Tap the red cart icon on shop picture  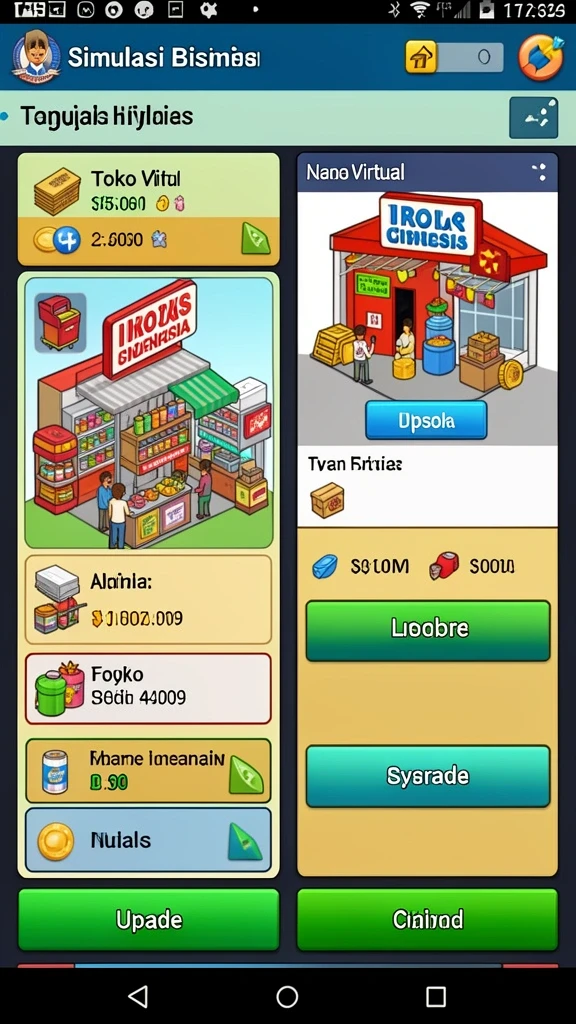60,323
